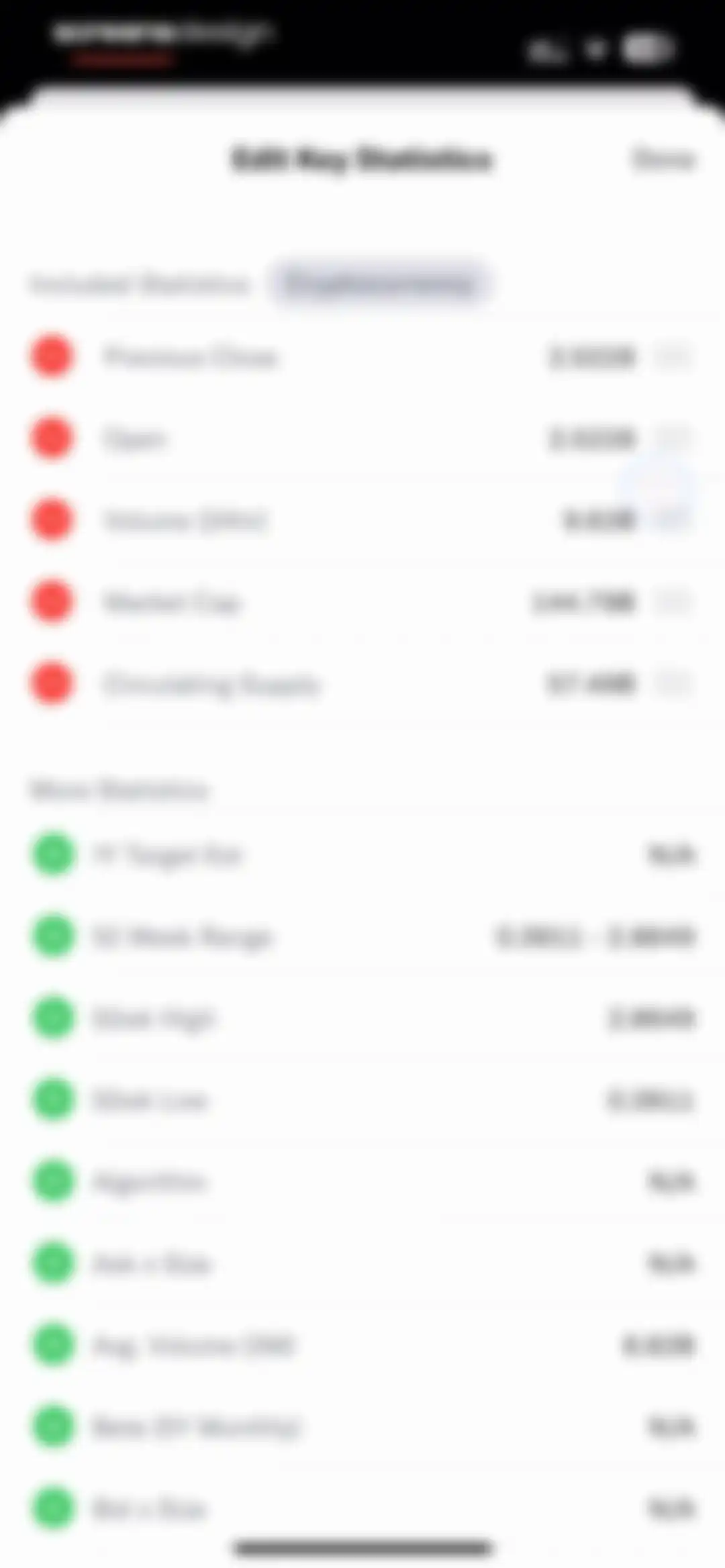Add Bid x Size to included statistics
Screen dimensions: 725x1568
pyautogui.click(x=53, y=1508)
